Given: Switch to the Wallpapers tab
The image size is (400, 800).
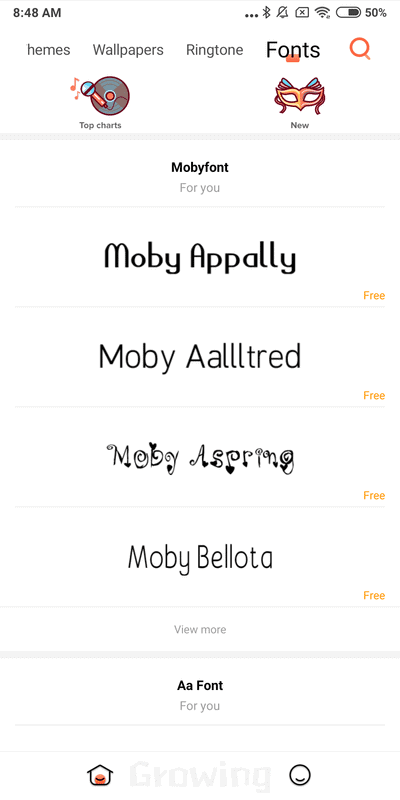Looking at the screenshot, I should [x=128, y=50].
